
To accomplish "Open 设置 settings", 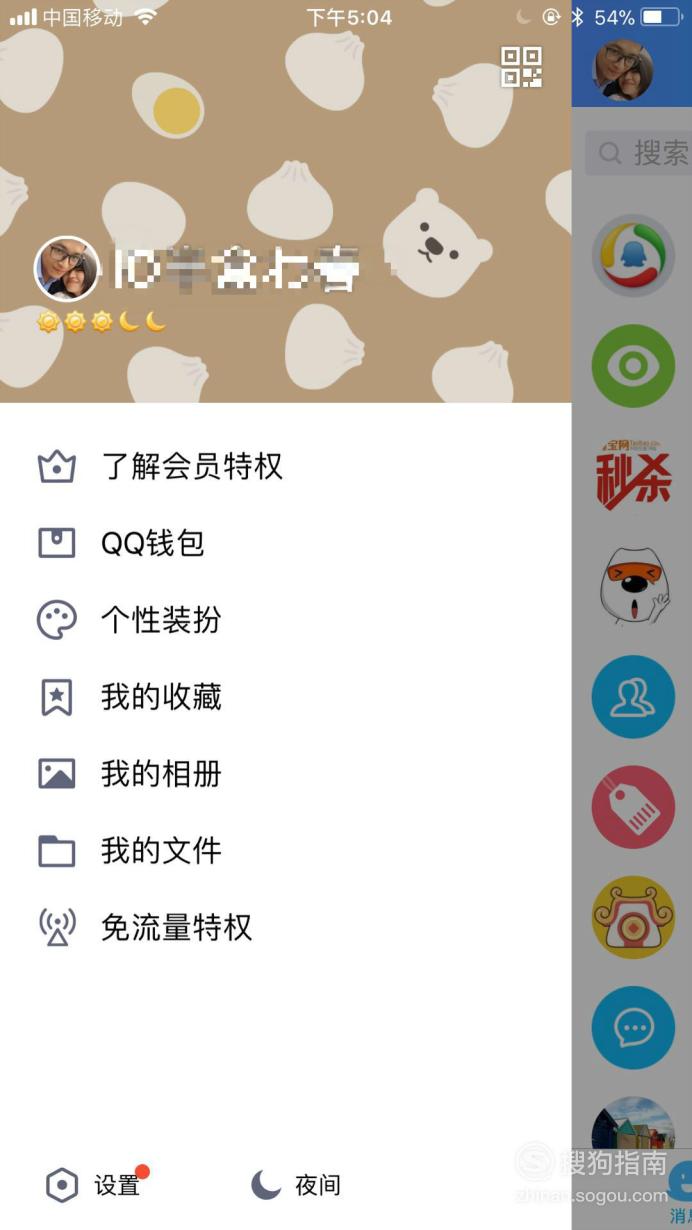I will point(94,1186).
